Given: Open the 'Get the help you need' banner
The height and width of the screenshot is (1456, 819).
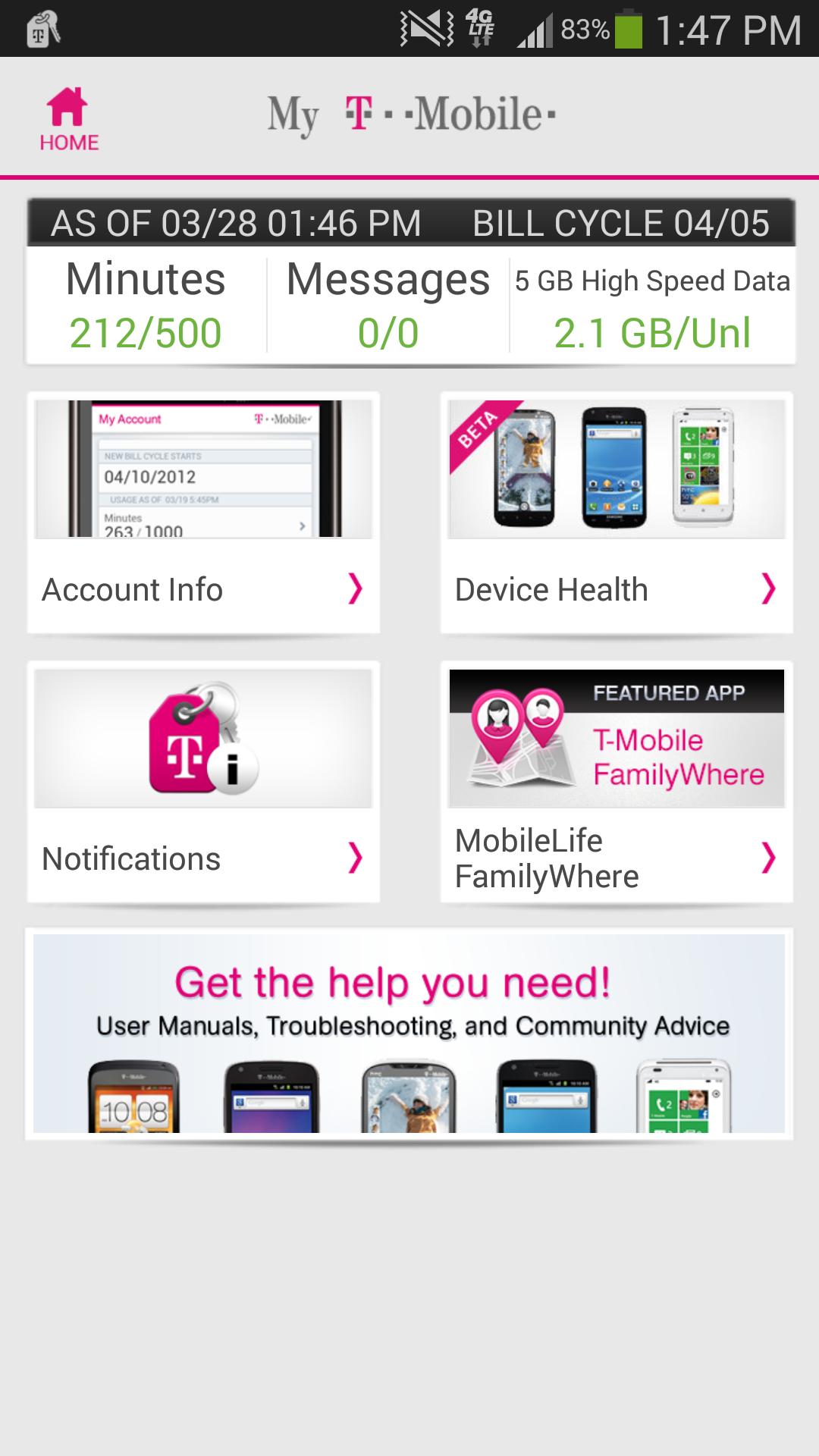Looking at the screenshot, I should [x=409, y=1034].
